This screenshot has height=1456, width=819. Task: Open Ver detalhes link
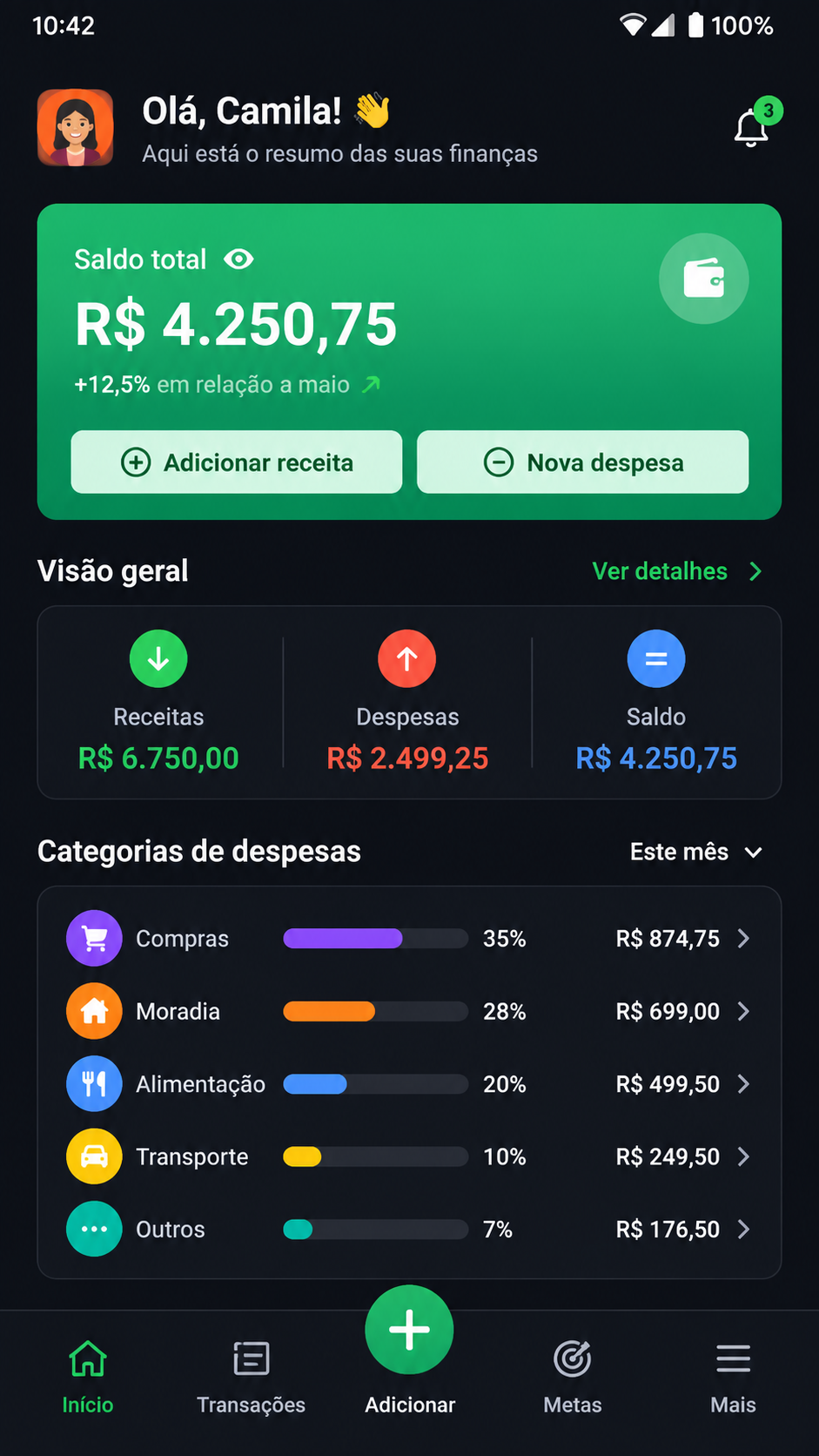coord(677,571)
